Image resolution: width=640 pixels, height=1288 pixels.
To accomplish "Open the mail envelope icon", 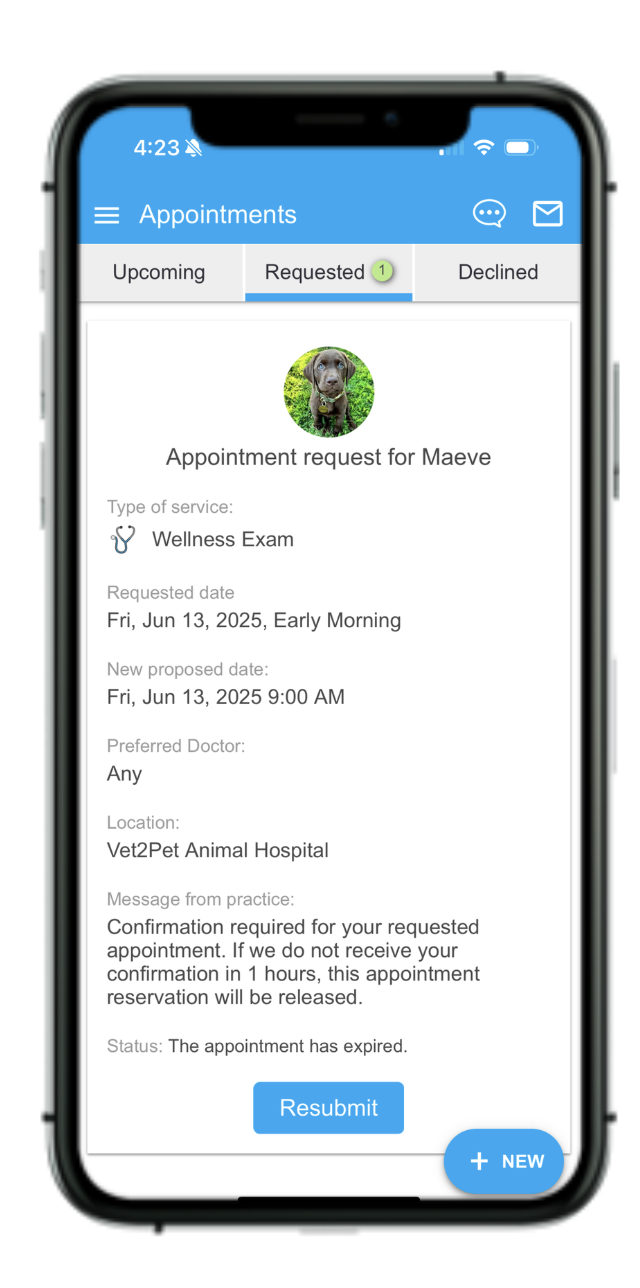I will coord(547,213).
